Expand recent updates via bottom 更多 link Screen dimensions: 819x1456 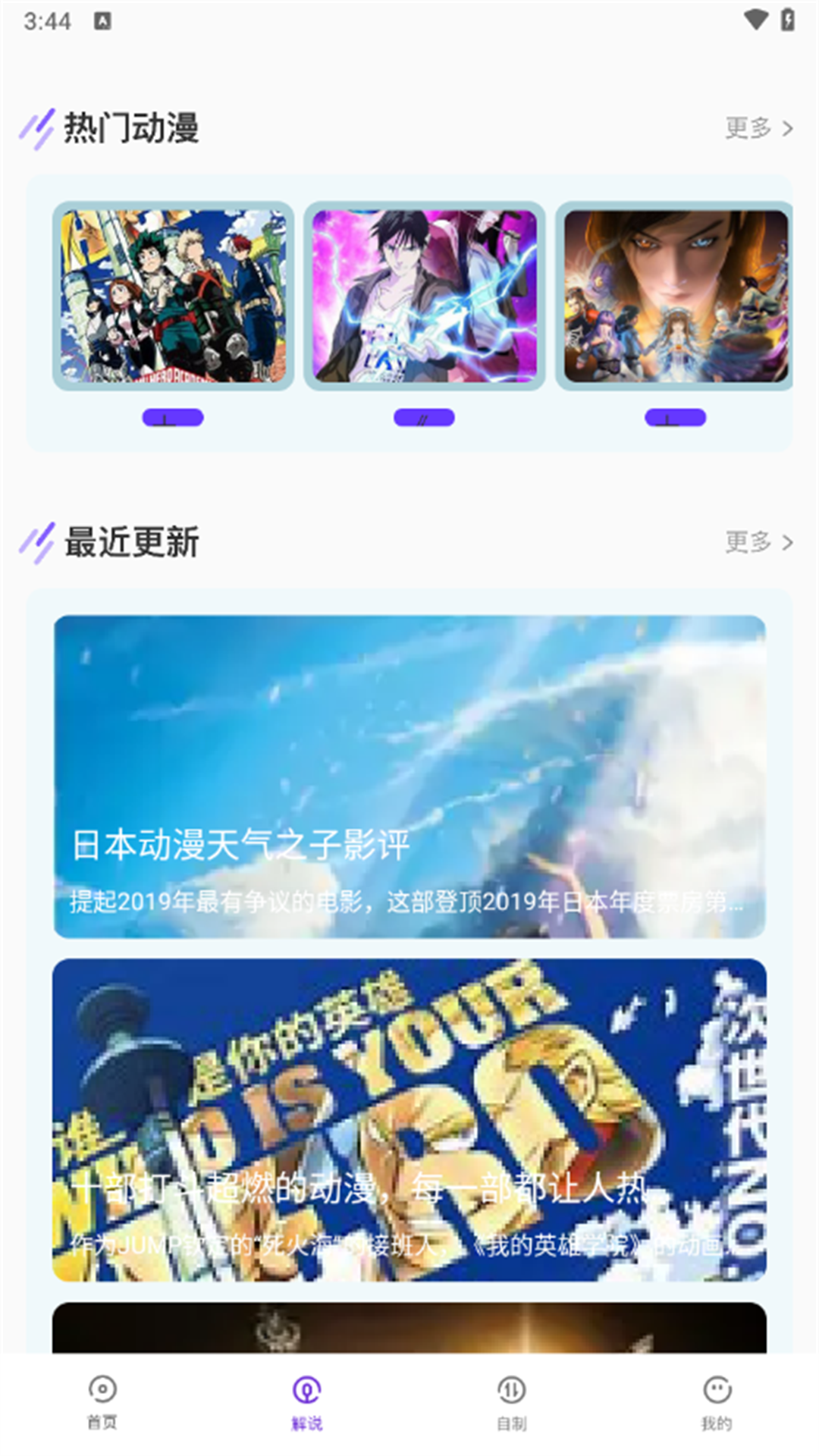pos(751,541)
